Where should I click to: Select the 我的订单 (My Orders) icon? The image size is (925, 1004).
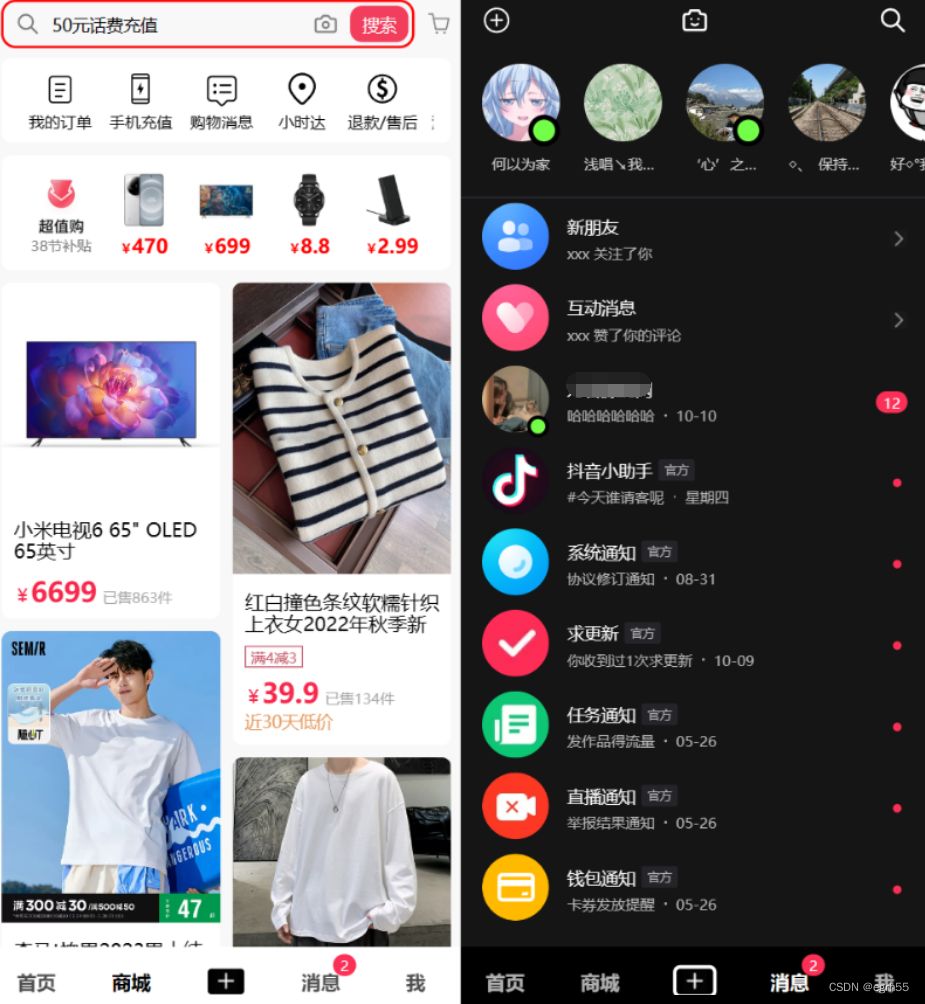(x=59, y=100)
